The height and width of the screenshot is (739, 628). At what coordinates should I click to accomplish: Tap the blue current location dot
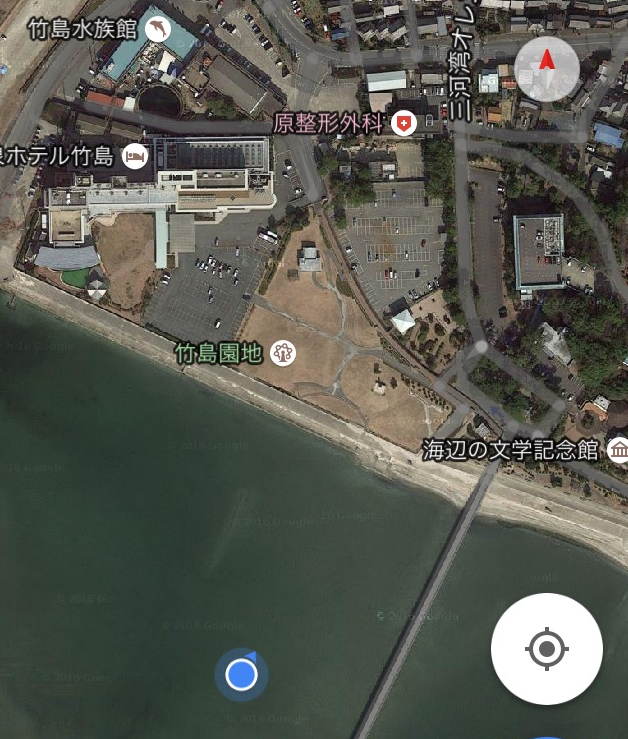pyautogui.click(x=241, y=675)
